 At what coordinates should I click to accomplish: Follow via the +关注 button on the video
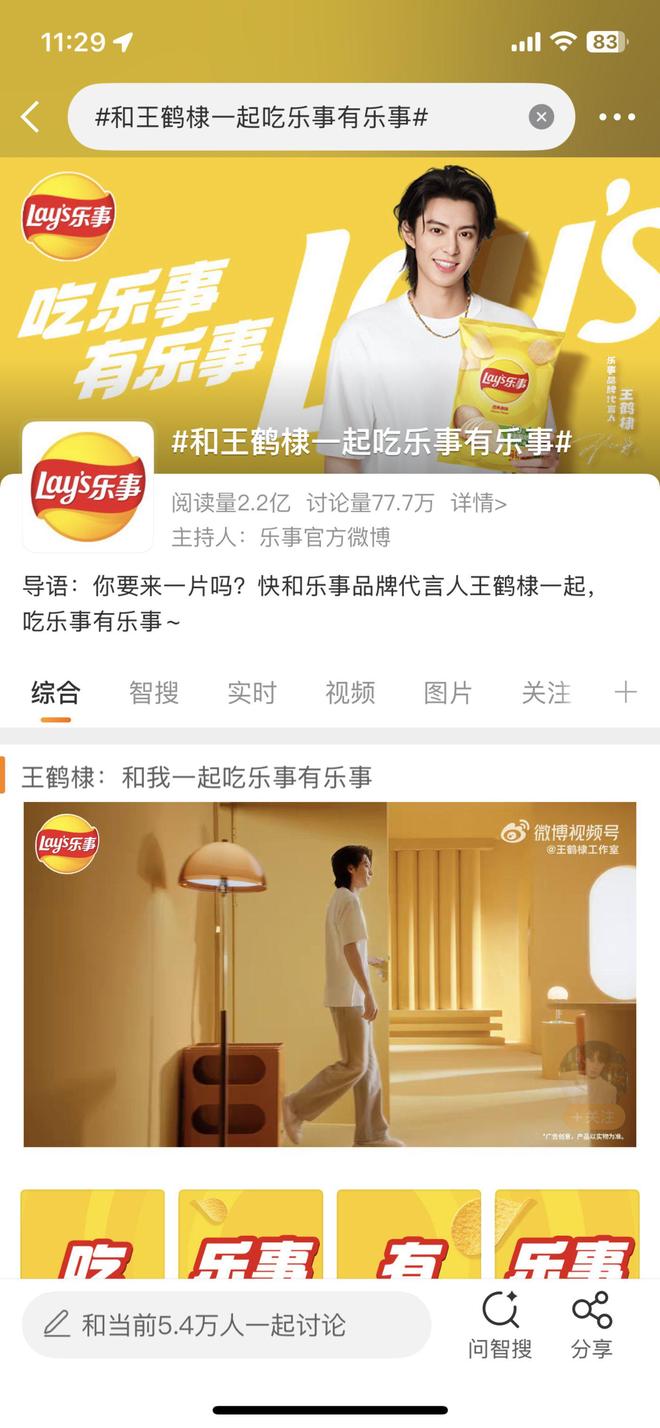pos(595,1115)
